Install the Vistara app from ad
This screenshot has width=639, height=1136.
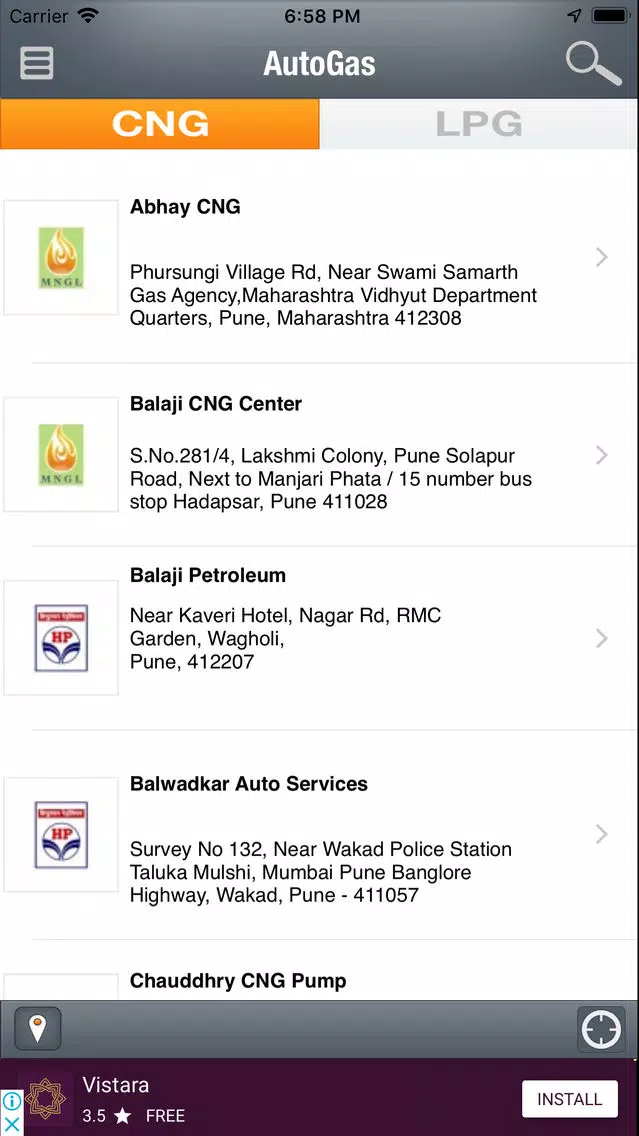(x=569, y=1099)
